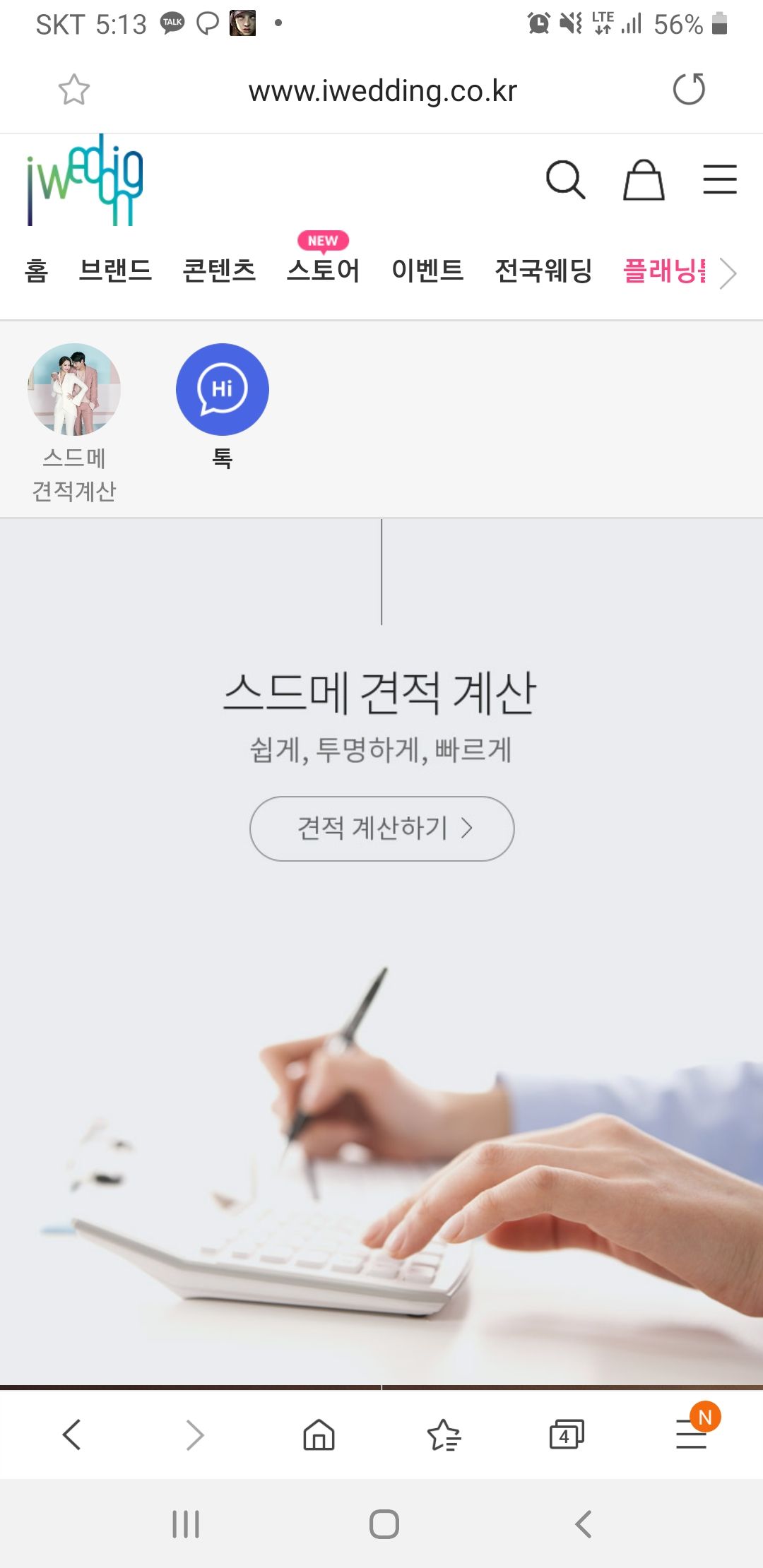Screen dimensions: 763x1568
Task: View the four open browser tabs
Action: pyautogui.click(x=567, y=1435)
